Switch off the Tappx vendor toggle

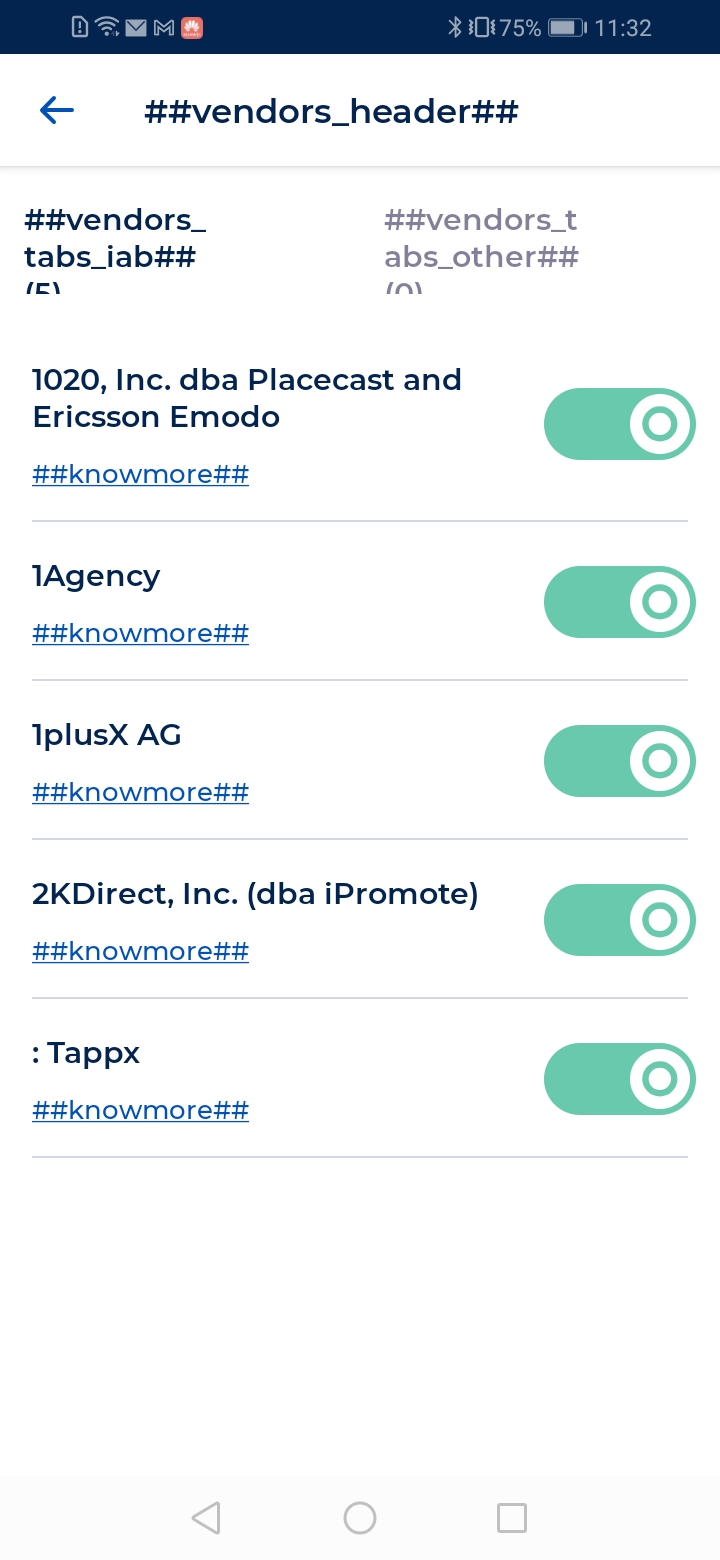coord(619,1078)
